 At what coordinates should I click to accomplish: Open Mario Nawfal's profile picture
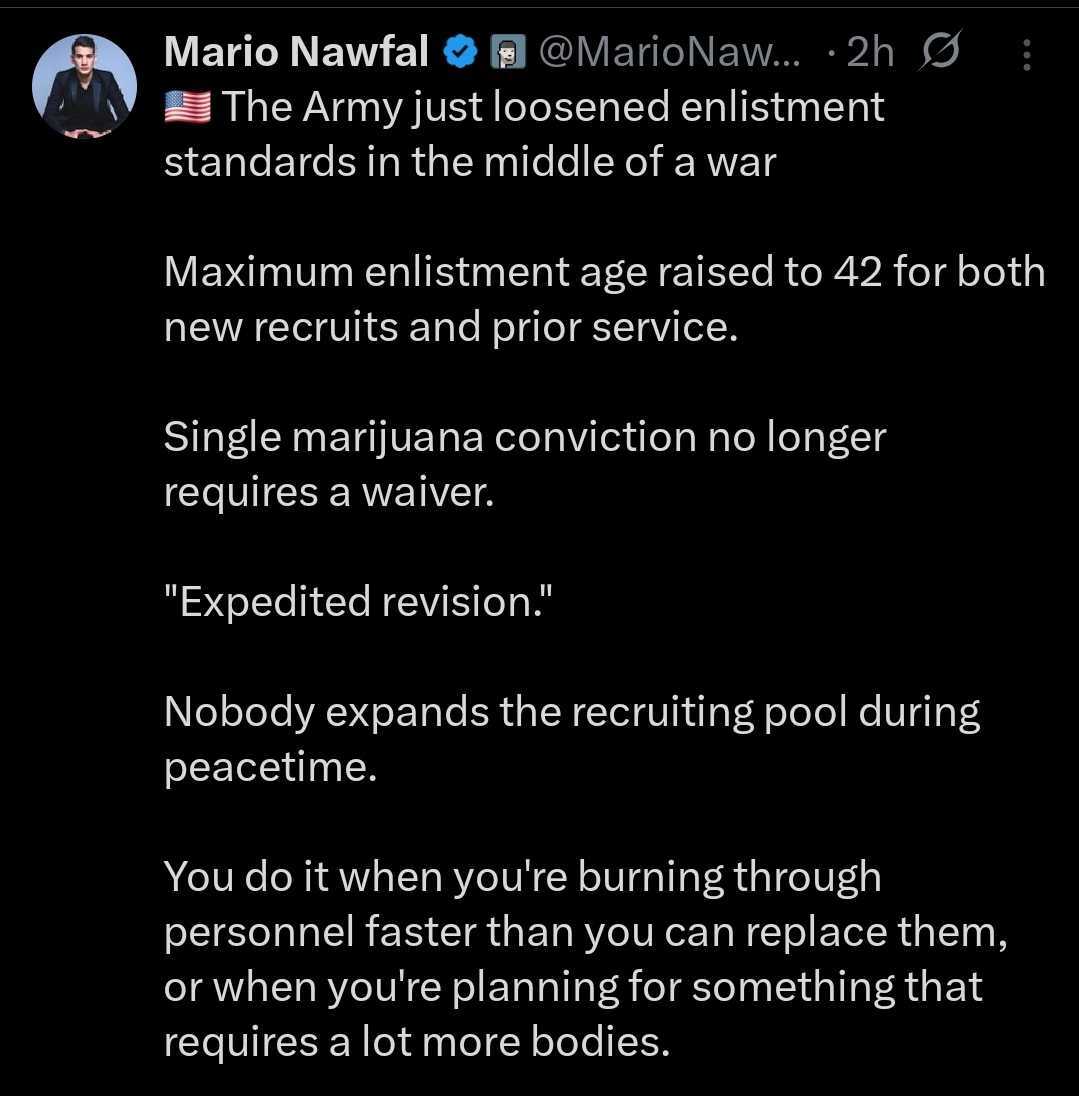click(84, 87)
